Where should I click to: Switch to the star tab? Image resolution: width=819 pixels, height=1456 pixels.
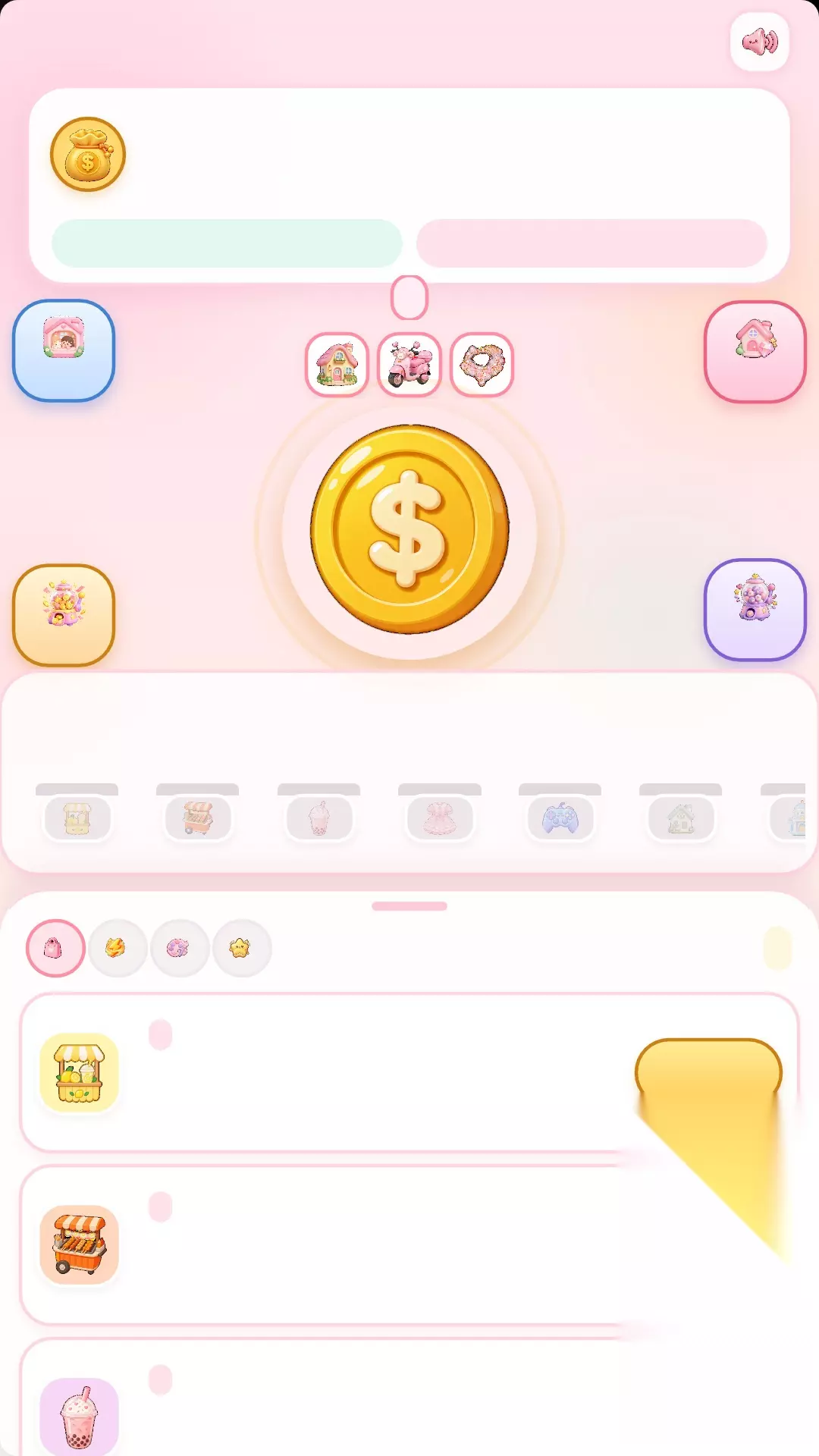242,948
